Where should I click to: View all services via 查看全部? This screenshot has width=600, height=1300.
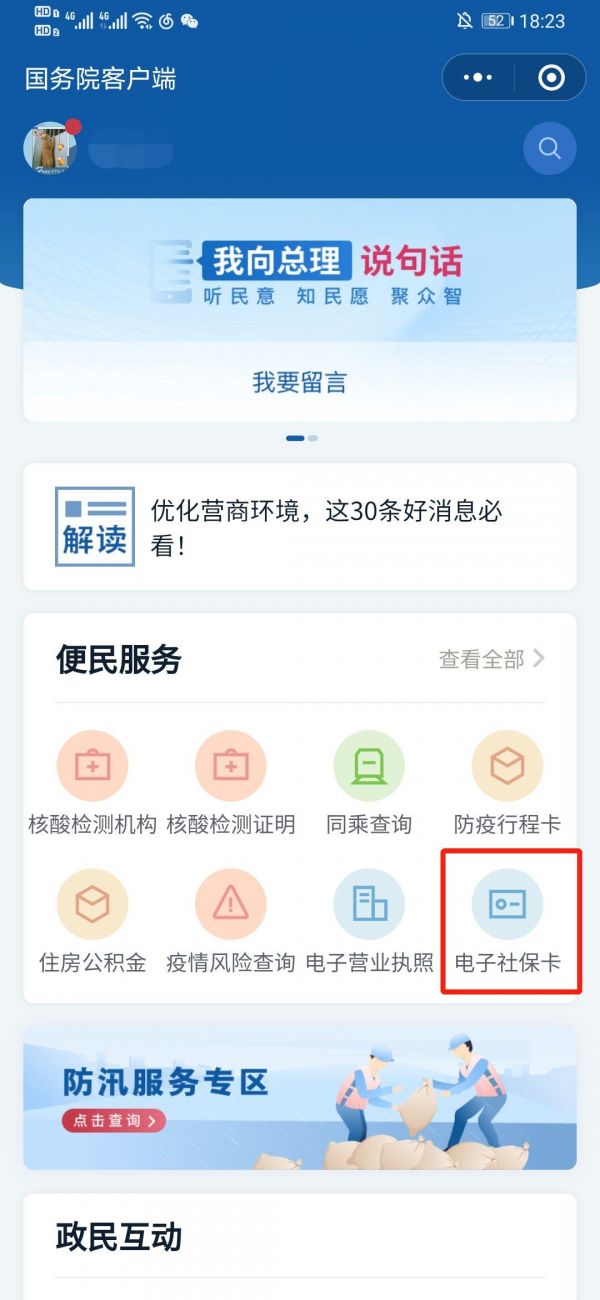(491, 659)
